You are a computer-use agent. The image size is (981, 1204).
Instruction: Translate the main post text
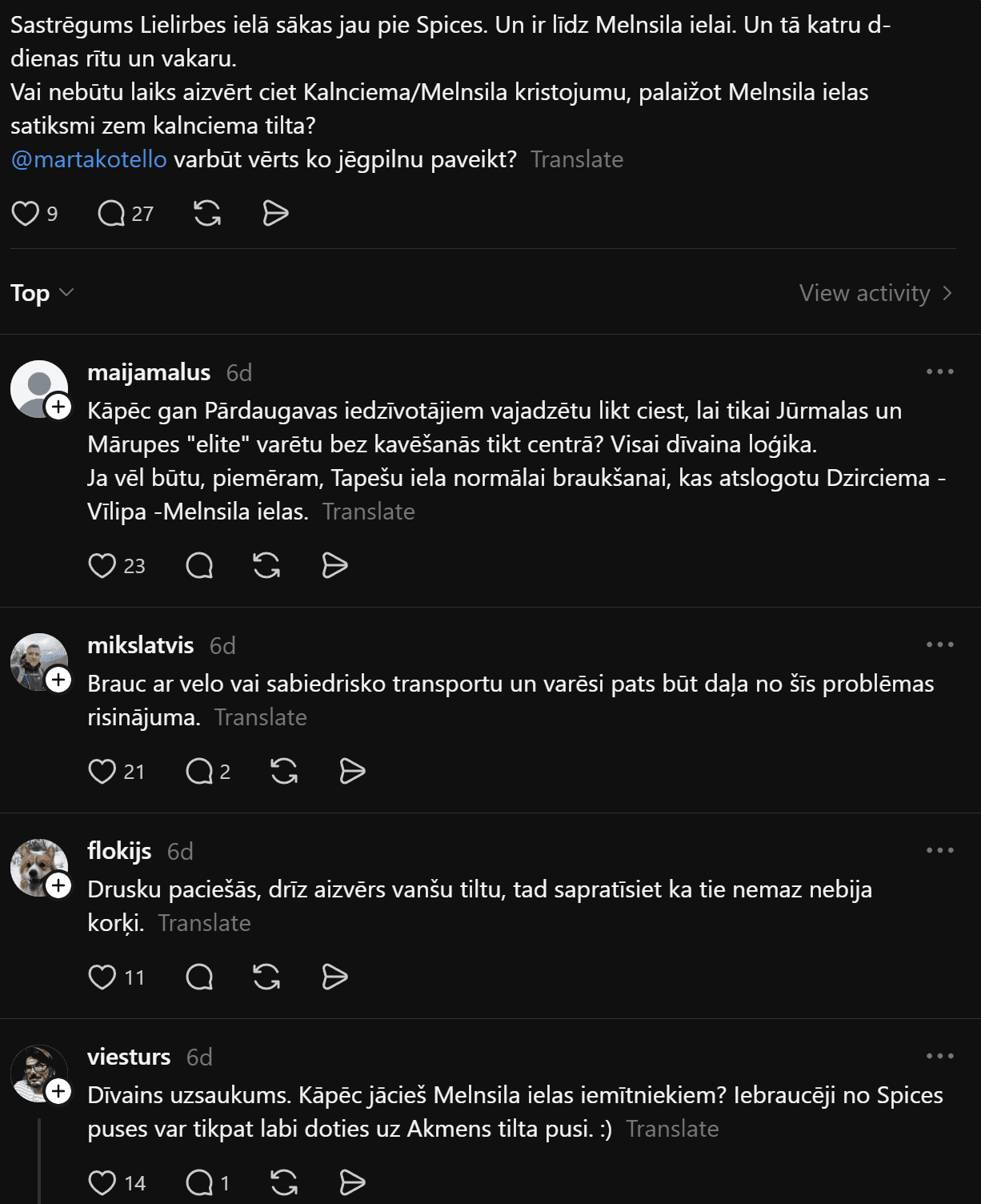pyautogui.click(x=577, y=159)
